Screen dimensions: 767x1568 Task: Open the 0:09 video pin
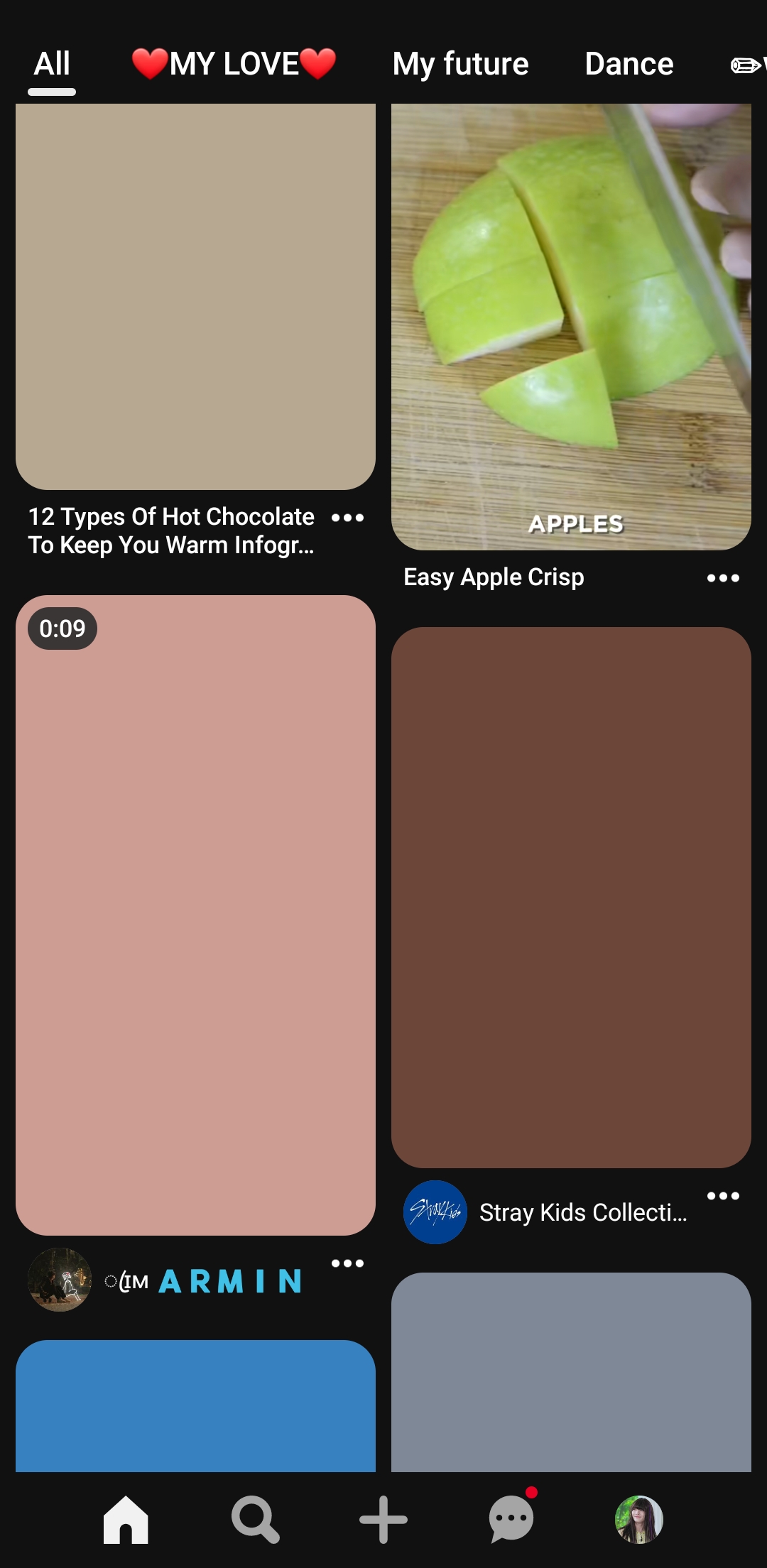pos(195,915)
